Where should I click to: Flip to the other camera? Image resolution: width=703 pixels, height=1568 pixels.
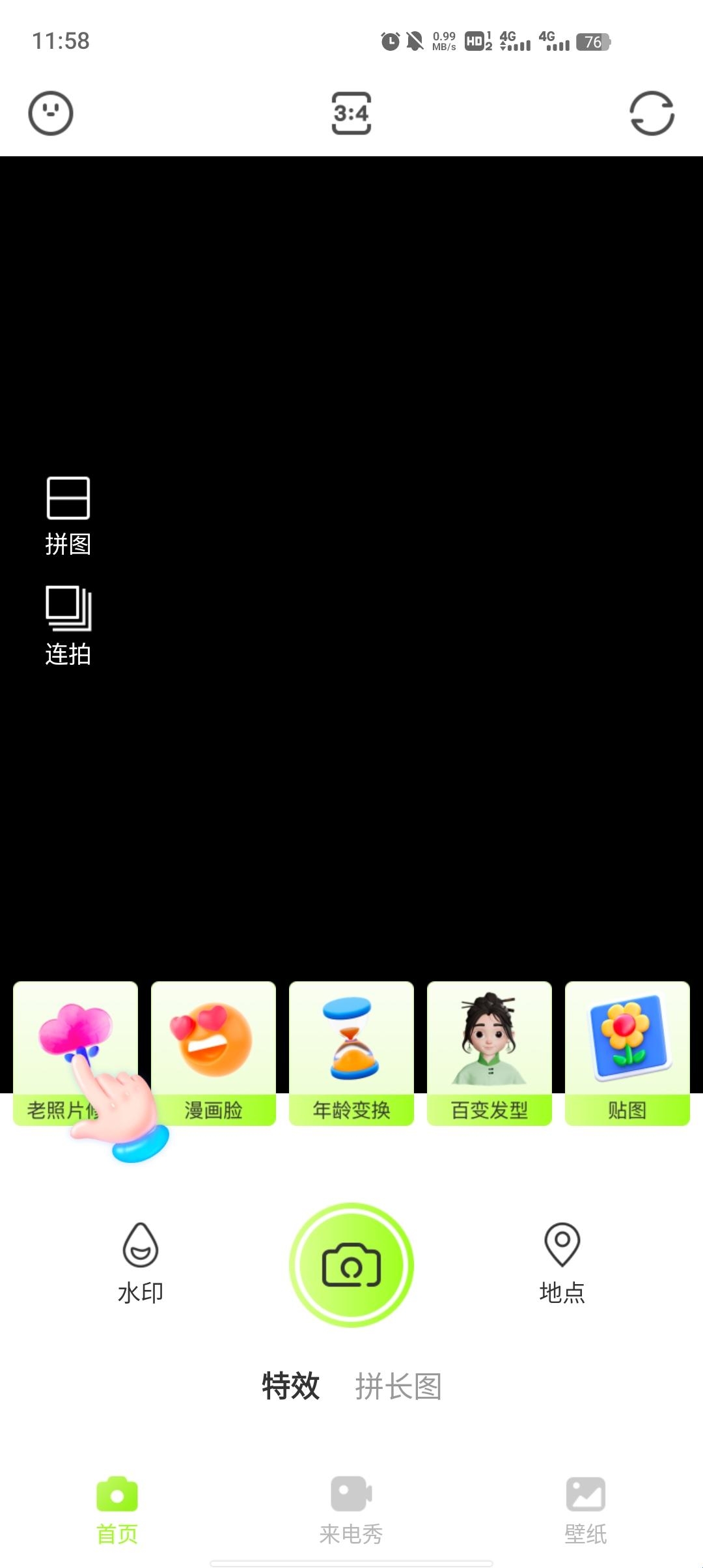pyautogui.click(x=652, y=113)
